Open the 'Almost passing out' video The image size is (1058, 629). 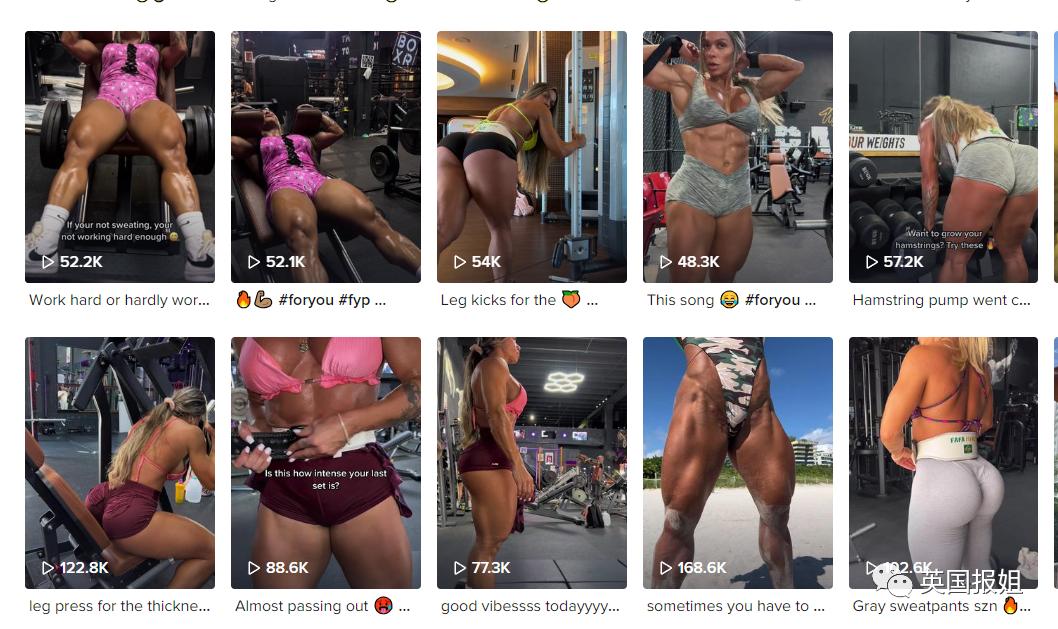(326, 463)
